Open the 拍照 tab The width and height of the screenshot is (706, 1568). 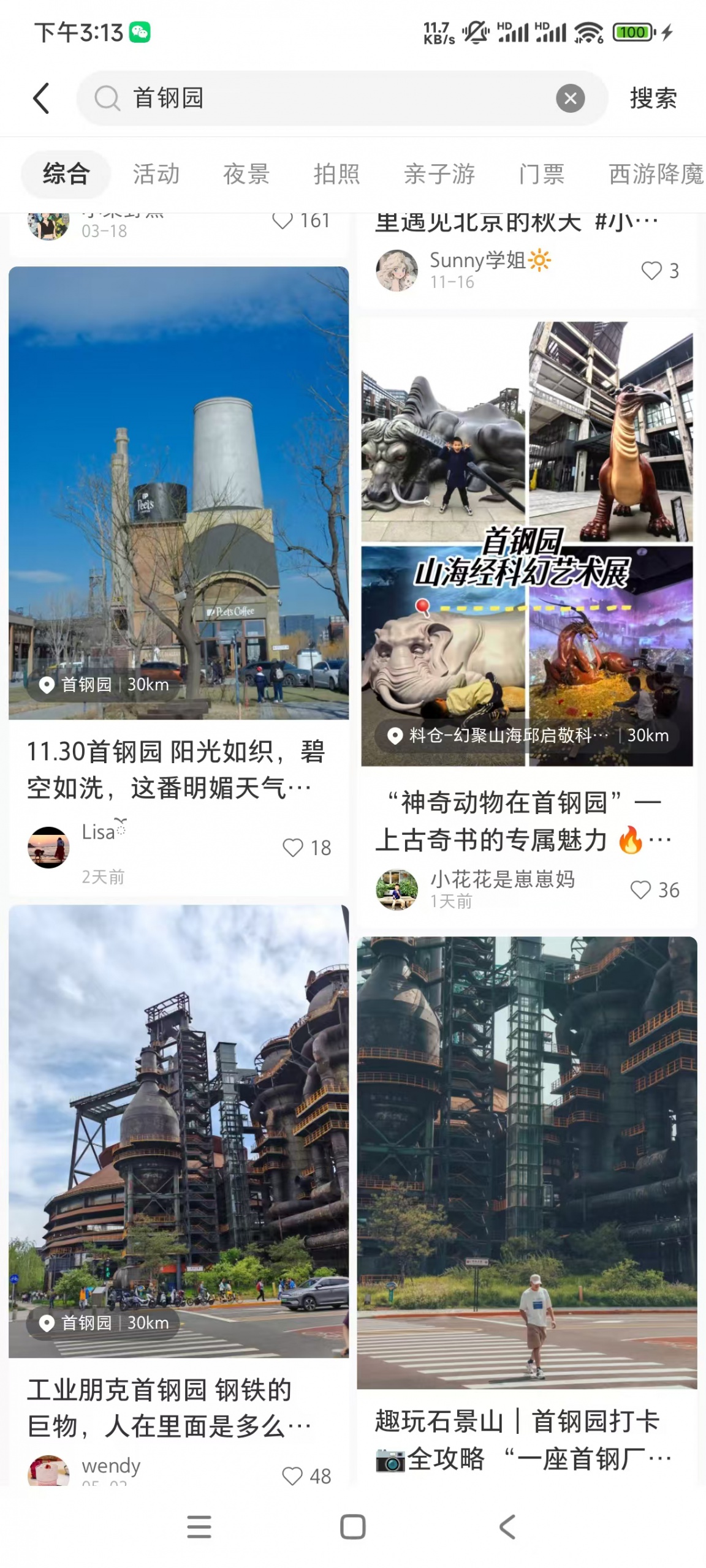click(336, 174)
